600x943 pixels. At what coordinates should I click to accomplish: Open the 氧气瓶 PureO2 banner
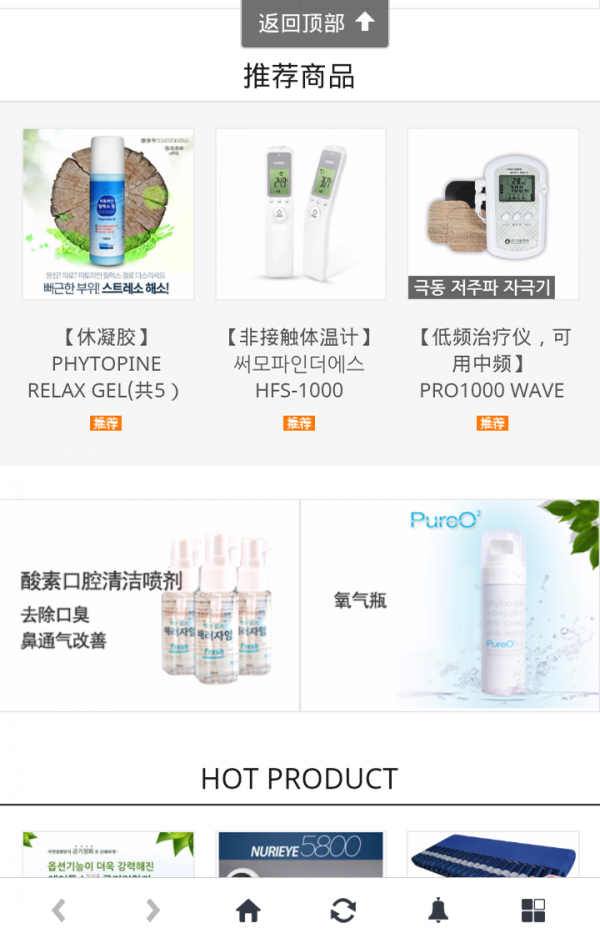451,606
